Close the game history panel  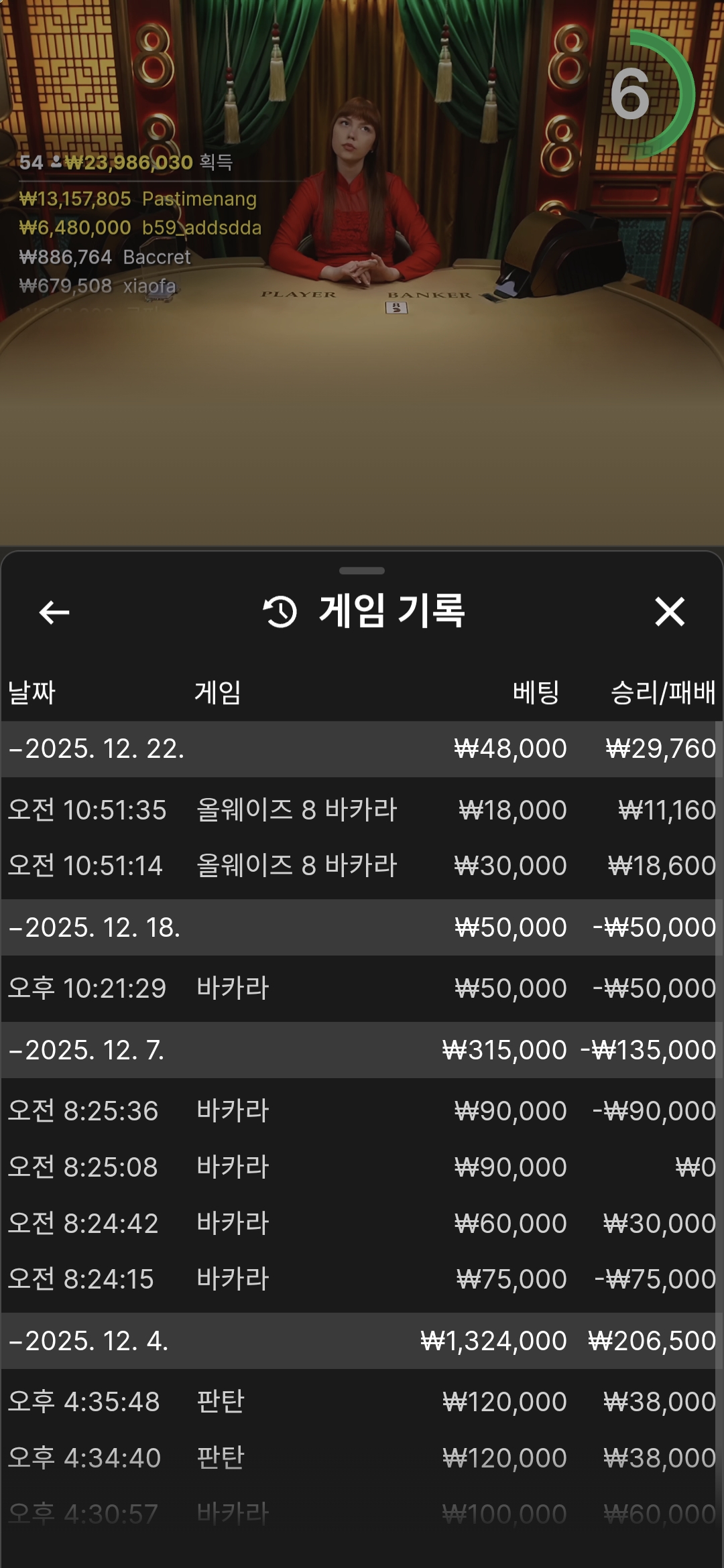coord(669,612)
